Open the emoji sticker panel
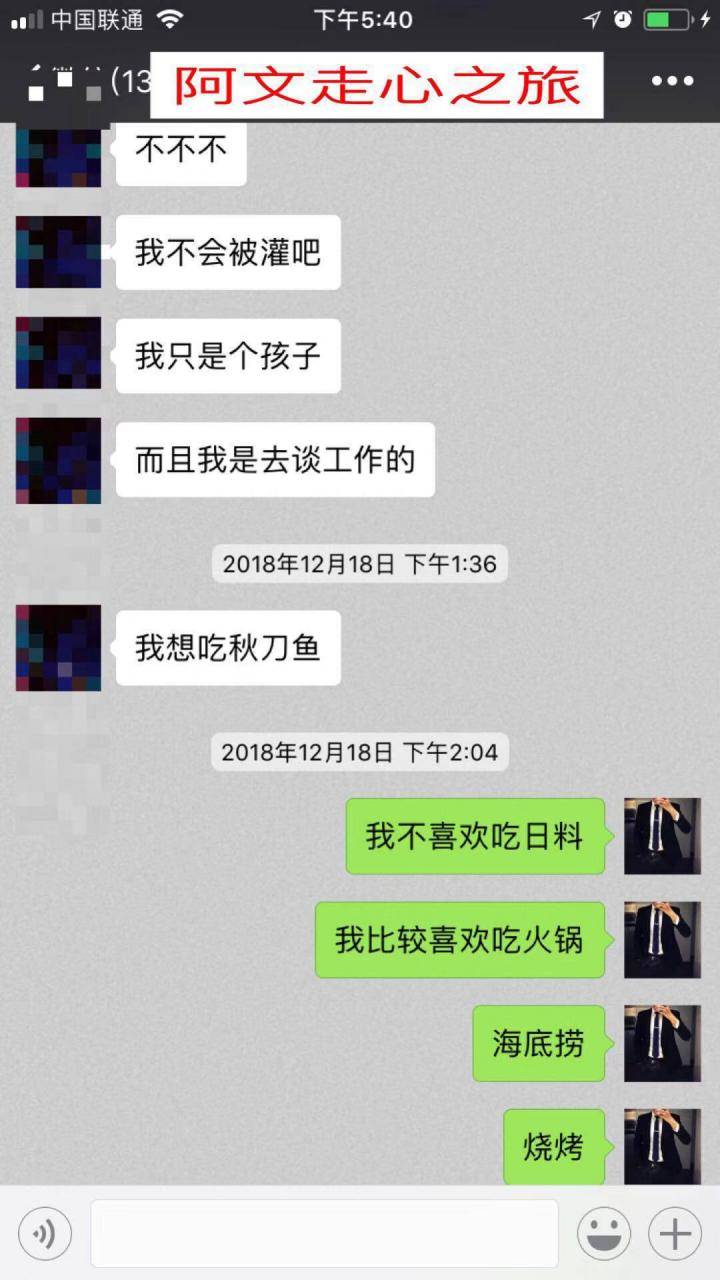The image size is (720, 1280). click(604, 1234)
